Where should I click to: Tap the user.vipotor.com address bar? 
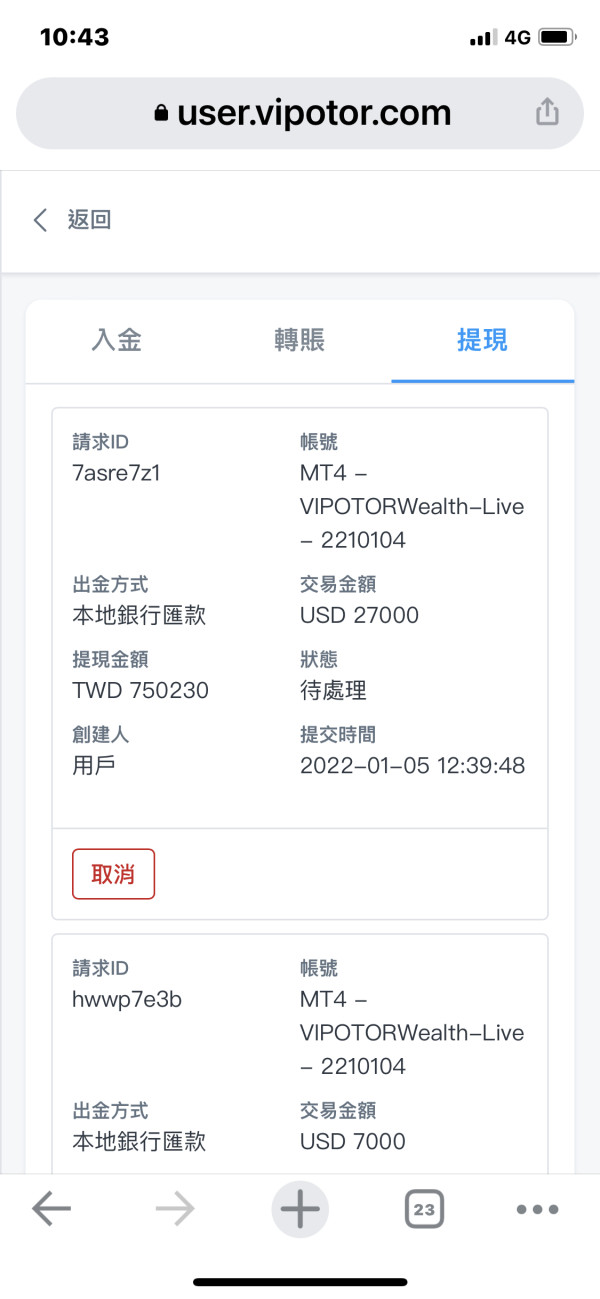click(300, 113)
